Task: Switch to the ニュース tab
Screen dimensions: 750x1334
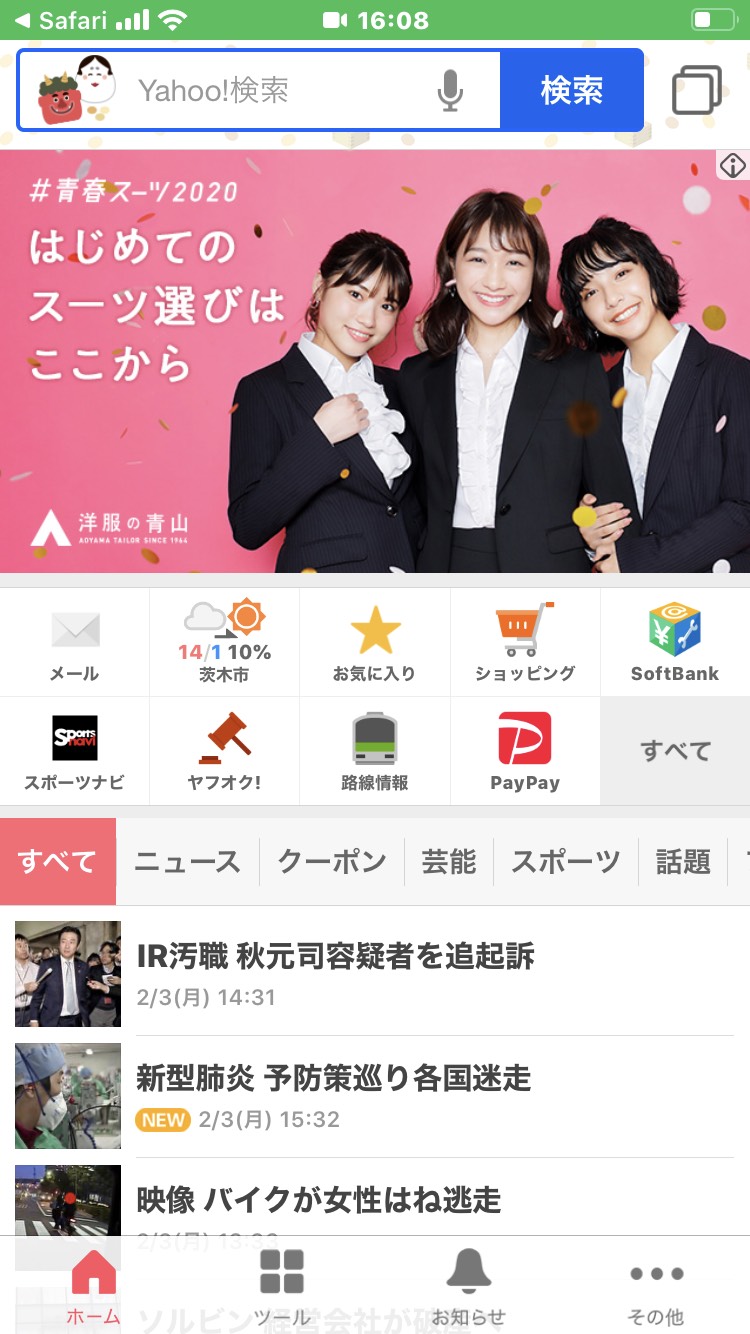Action: [188, 862]
